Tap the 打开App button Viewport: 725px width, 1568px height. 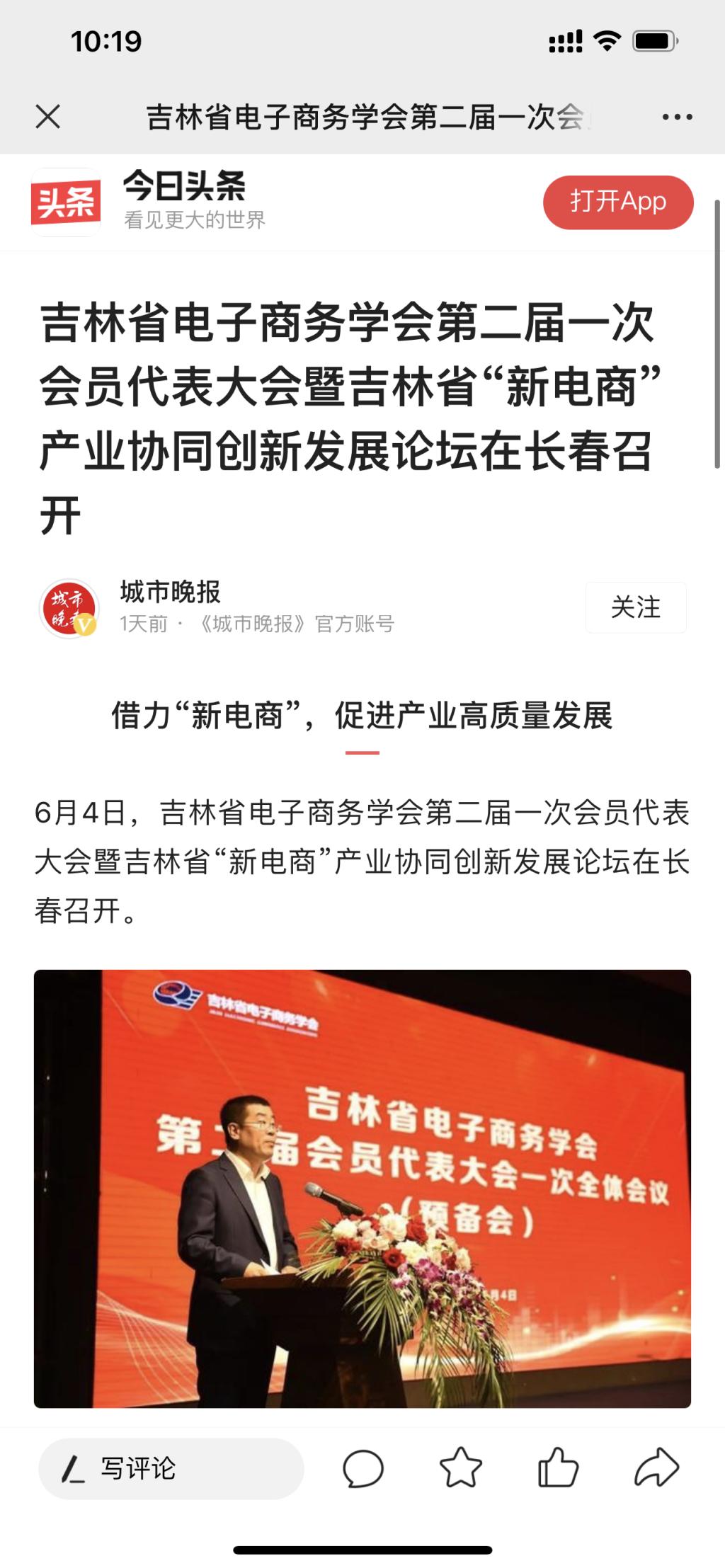pyautogui.click(x=617, y=202)
